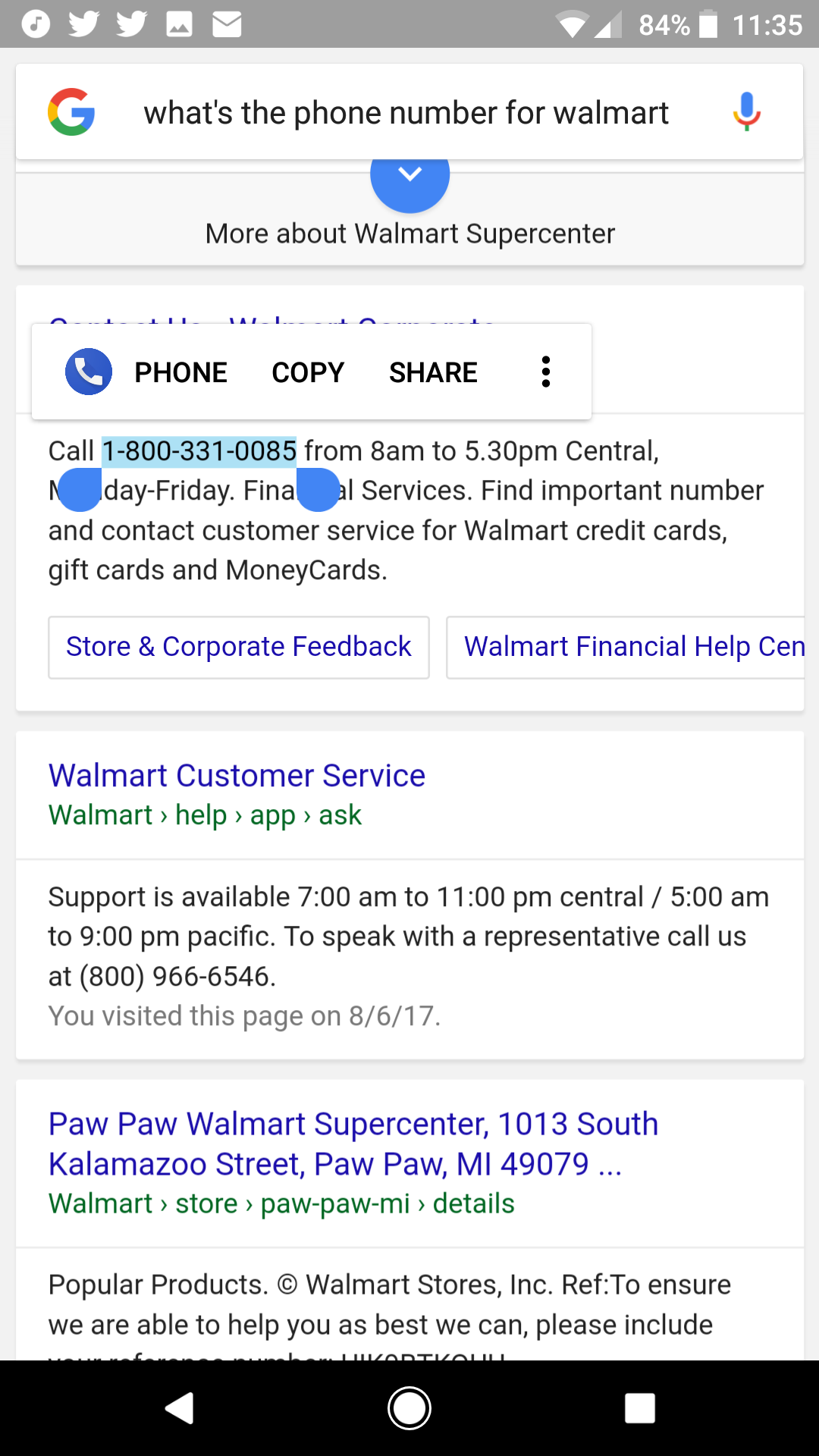
Task: Tap the voice search microphone
Action: pos(746,112)
